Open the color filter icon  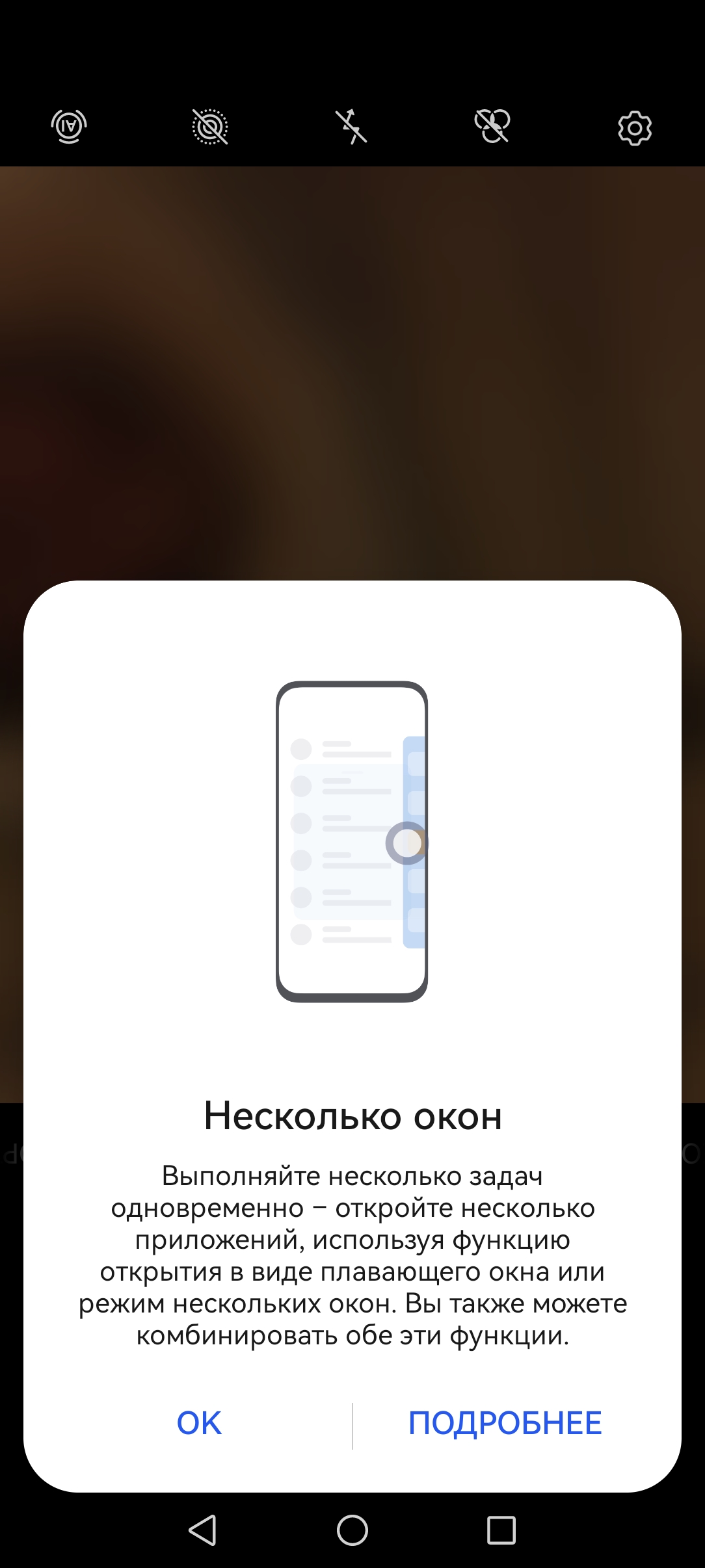pos(492,125)
